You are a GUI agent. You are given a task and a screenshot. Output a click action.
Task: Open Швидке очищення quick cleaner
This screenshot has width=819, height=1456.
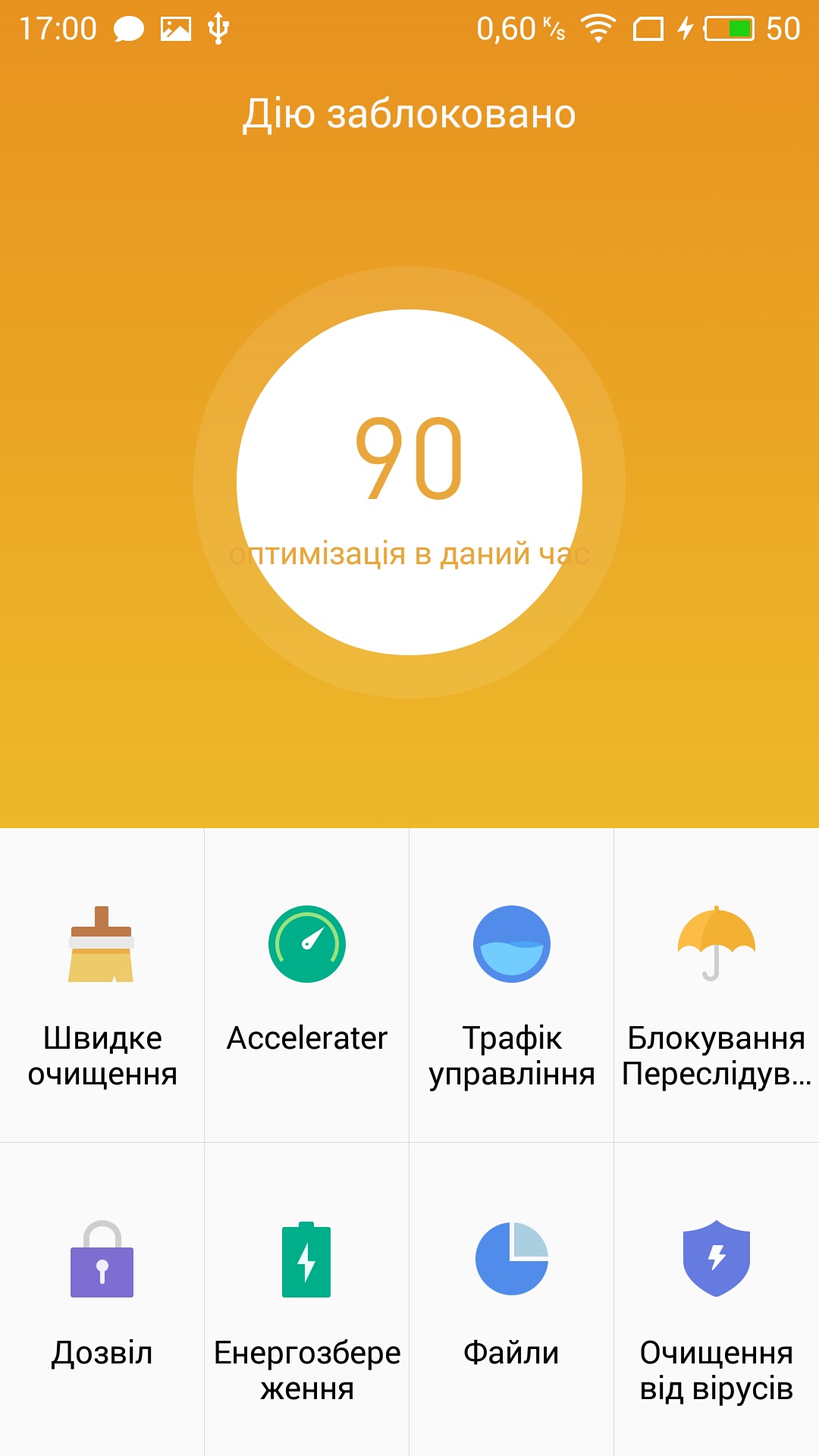(x=102, y=986)
